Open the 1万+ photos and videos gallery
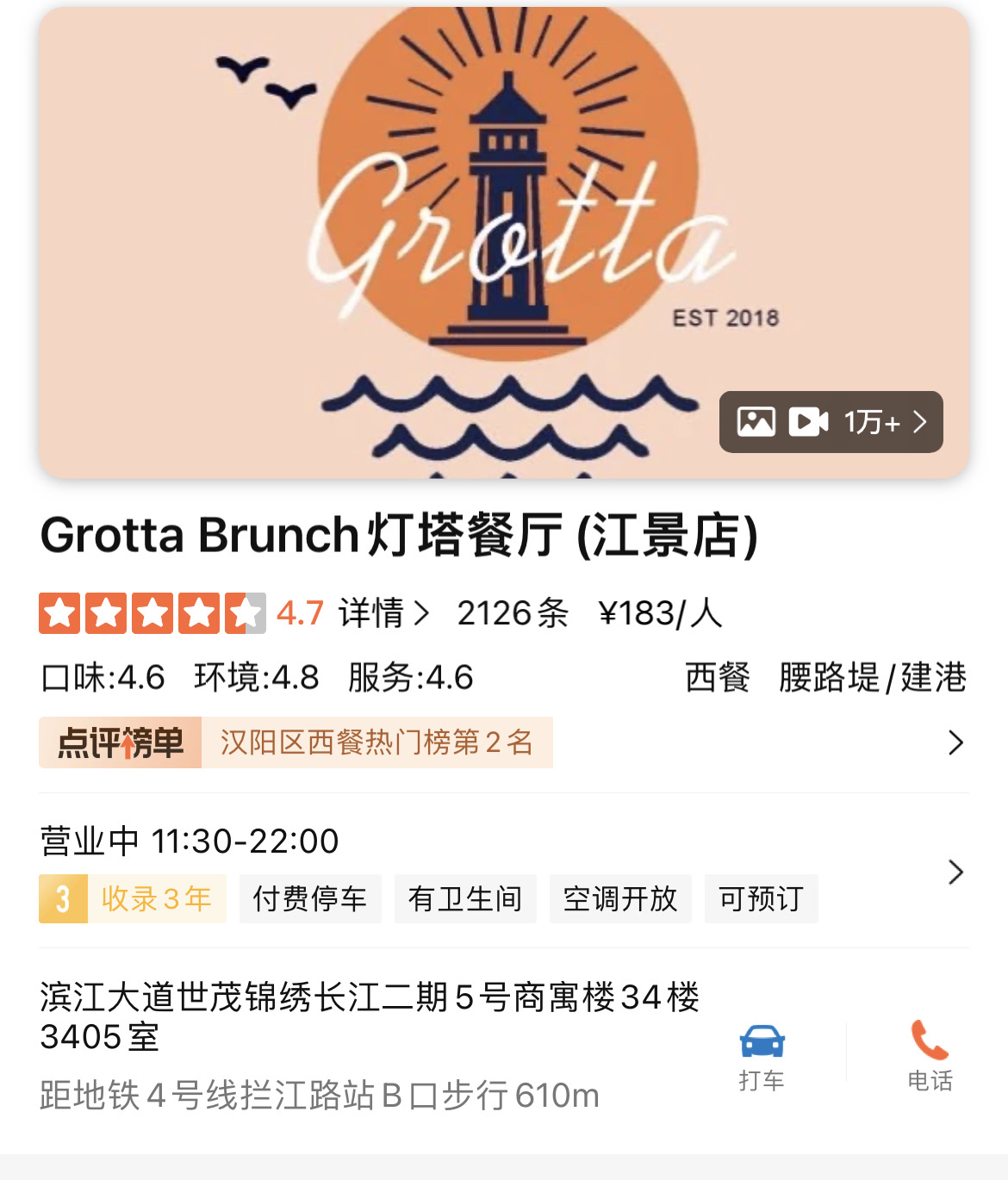The image size is (1008, 1180). click(x=831, y=422)
